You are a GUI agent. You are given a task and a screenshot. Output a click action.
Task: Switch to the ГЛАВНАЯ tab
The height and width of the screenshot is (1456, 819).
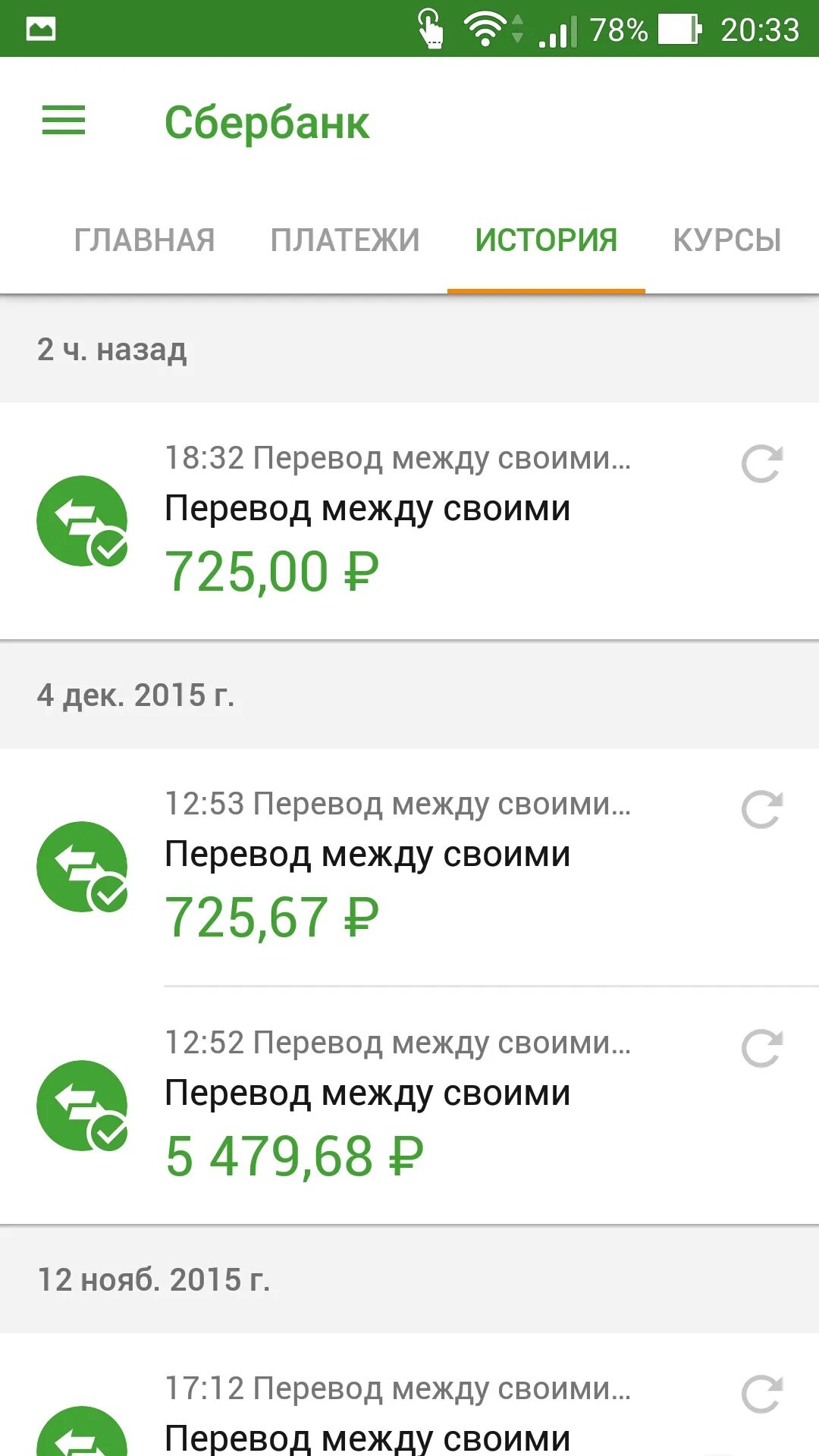tap(144, 240)
